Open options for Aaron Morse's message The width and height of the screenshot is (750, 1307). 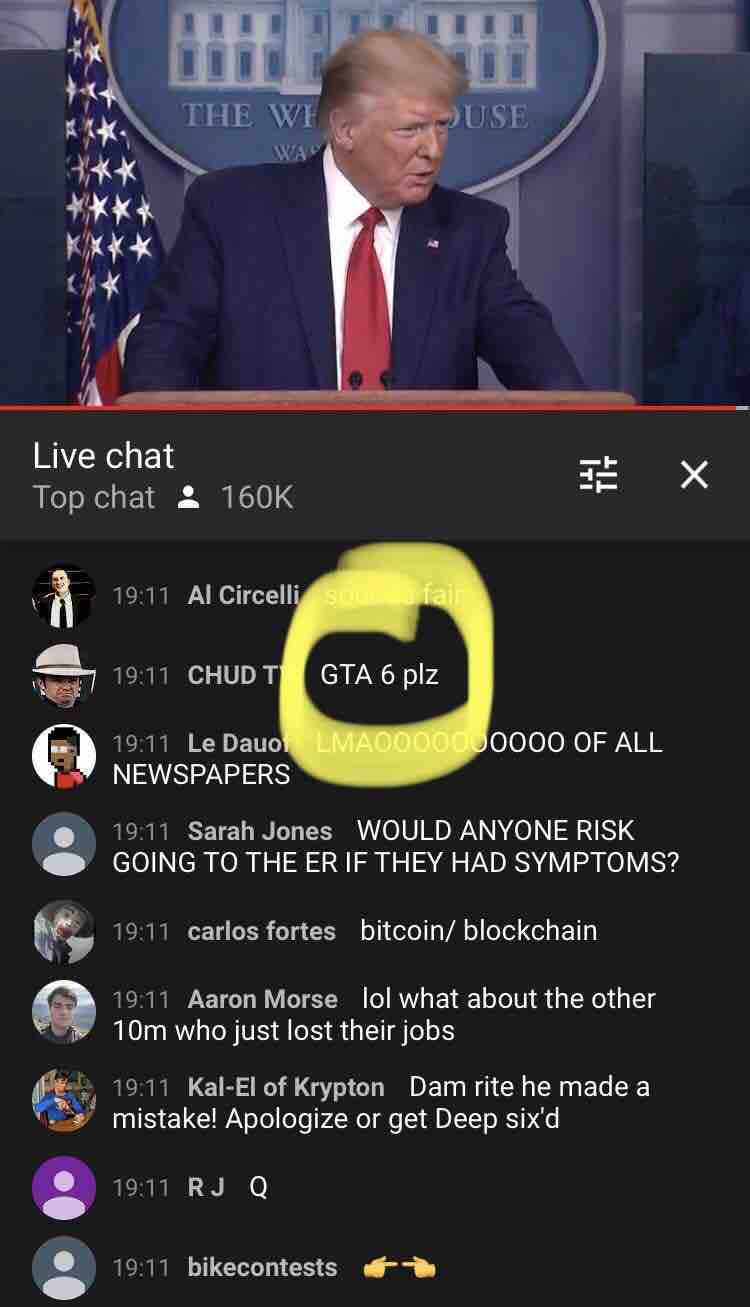point(383,1014)
